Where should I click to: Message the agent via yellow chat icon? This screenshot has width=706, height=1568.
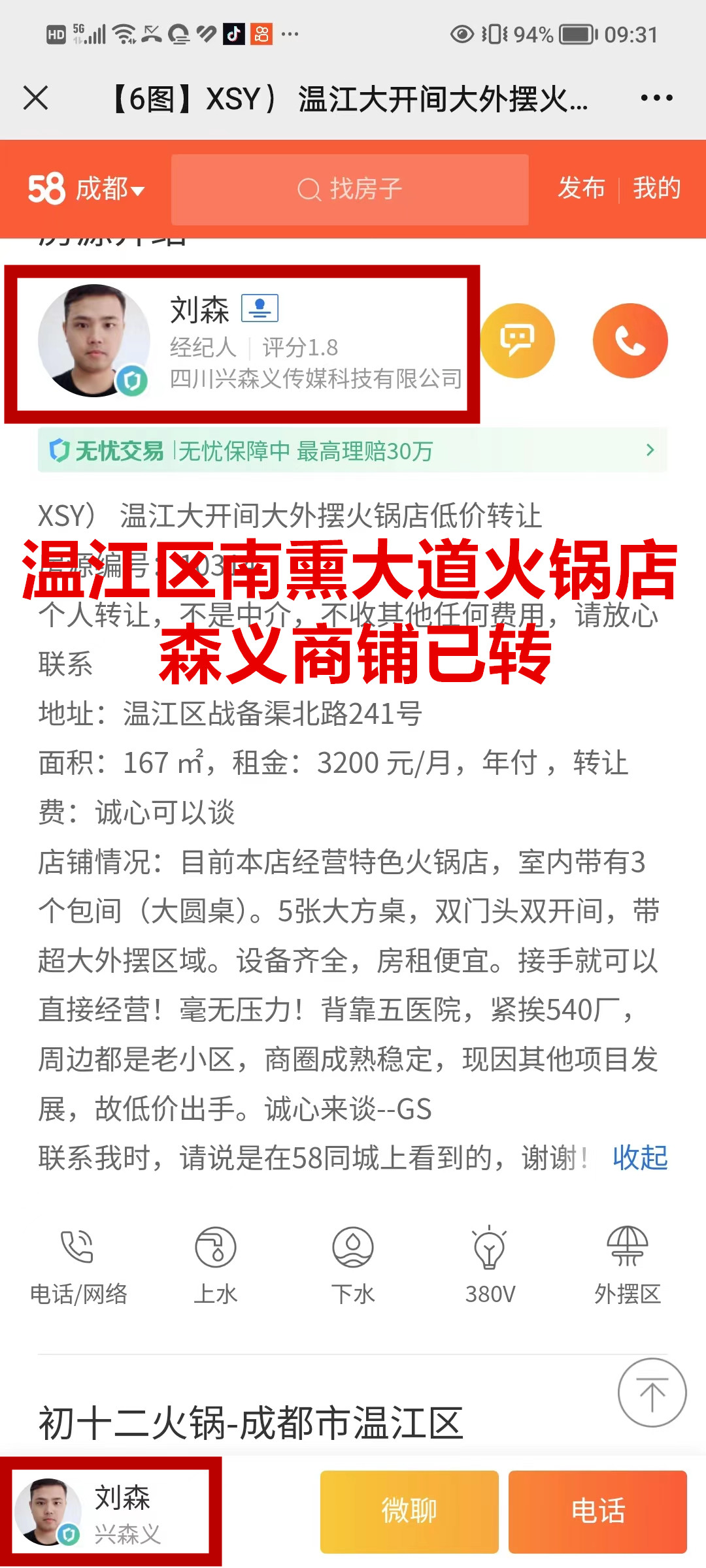(x=517, y=340)
